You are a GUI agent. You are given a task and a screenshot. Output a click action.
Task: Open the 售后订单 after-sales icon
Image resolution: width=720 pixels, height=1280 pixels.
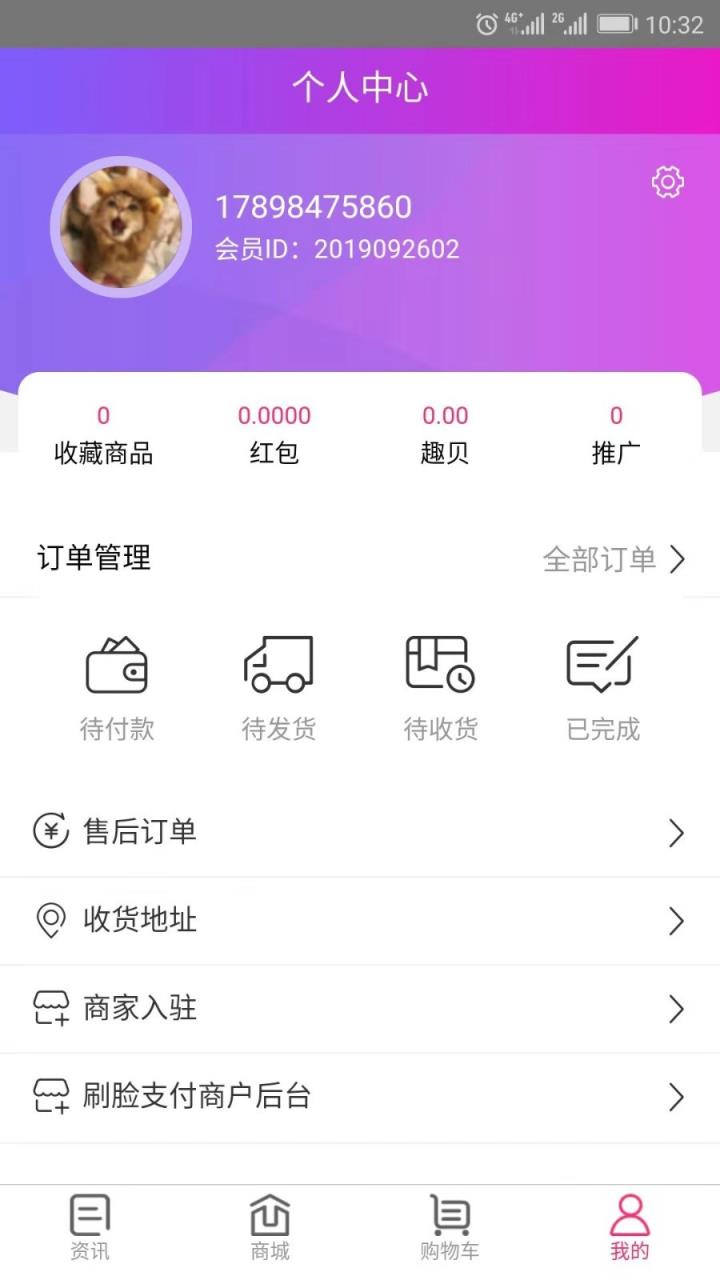[x=48, y=831]
